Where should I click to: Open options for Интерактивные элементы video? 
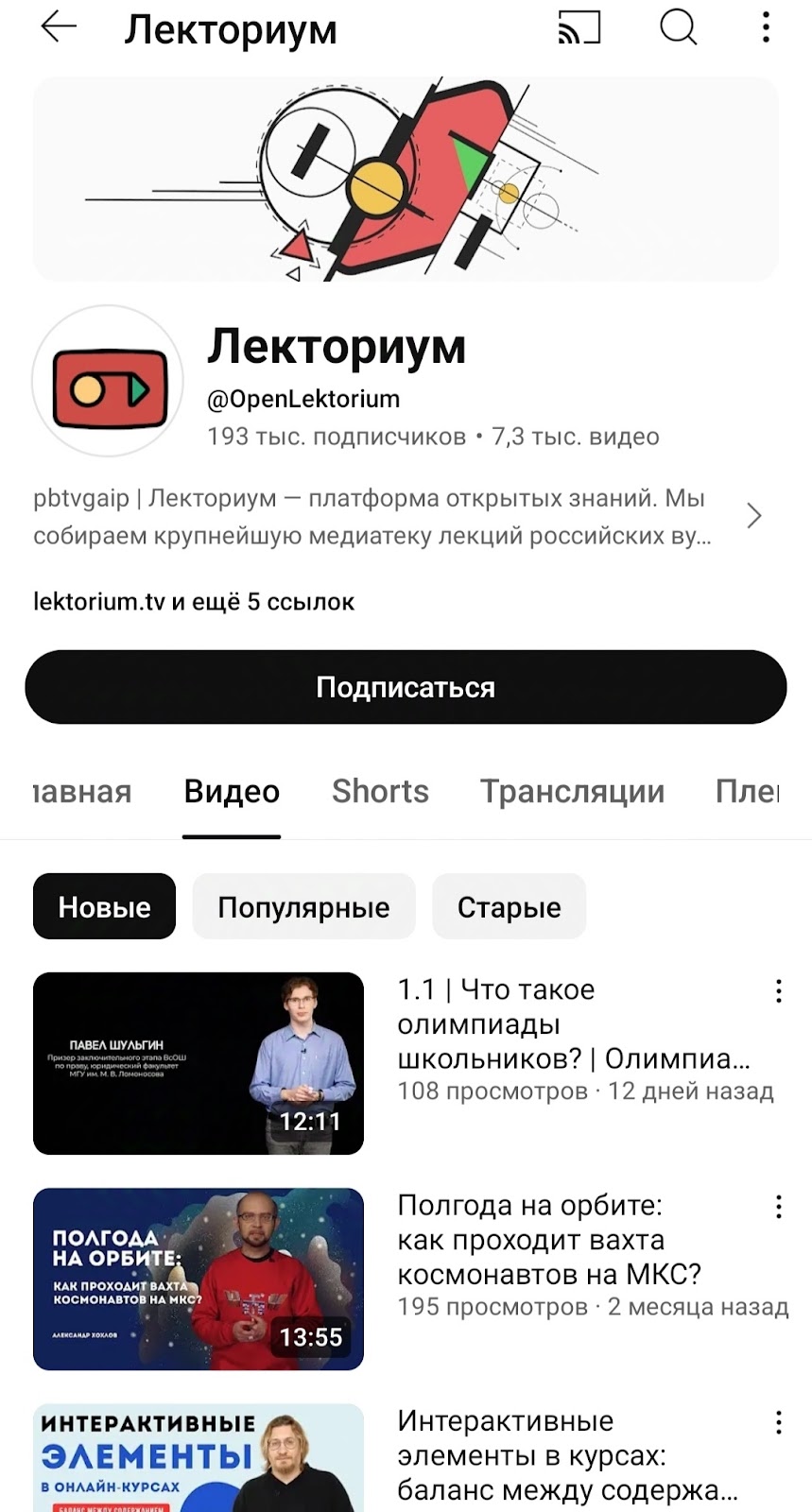[778, 1422]
